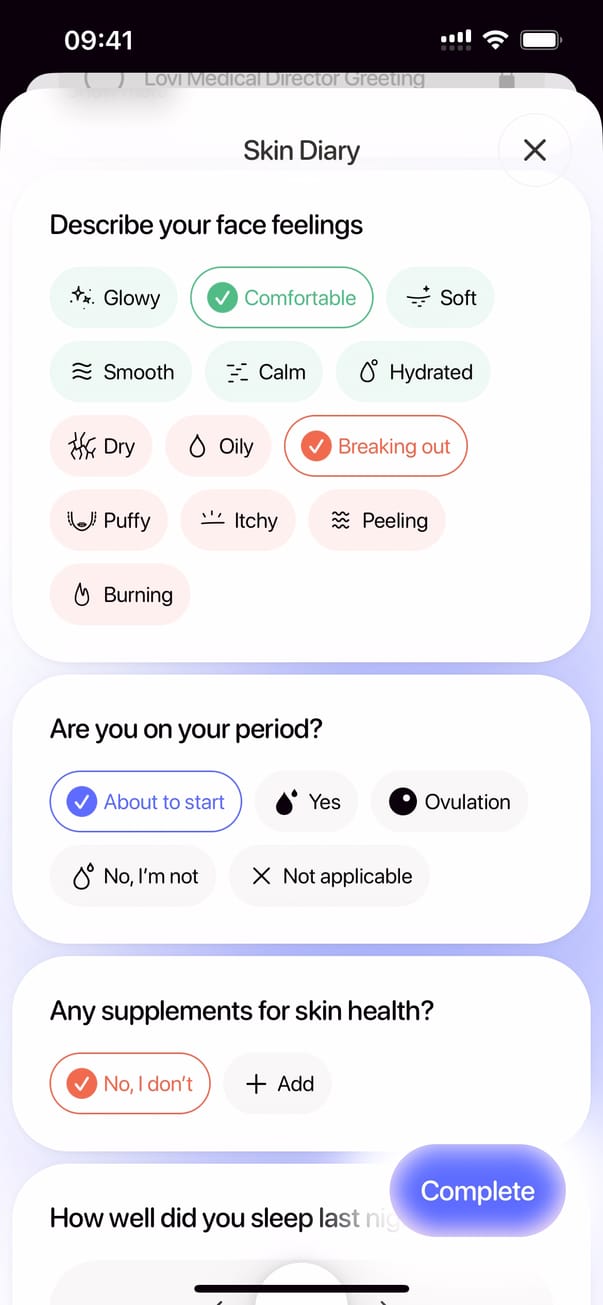Close the Skin Diary sheet

(x=535, y=150)
